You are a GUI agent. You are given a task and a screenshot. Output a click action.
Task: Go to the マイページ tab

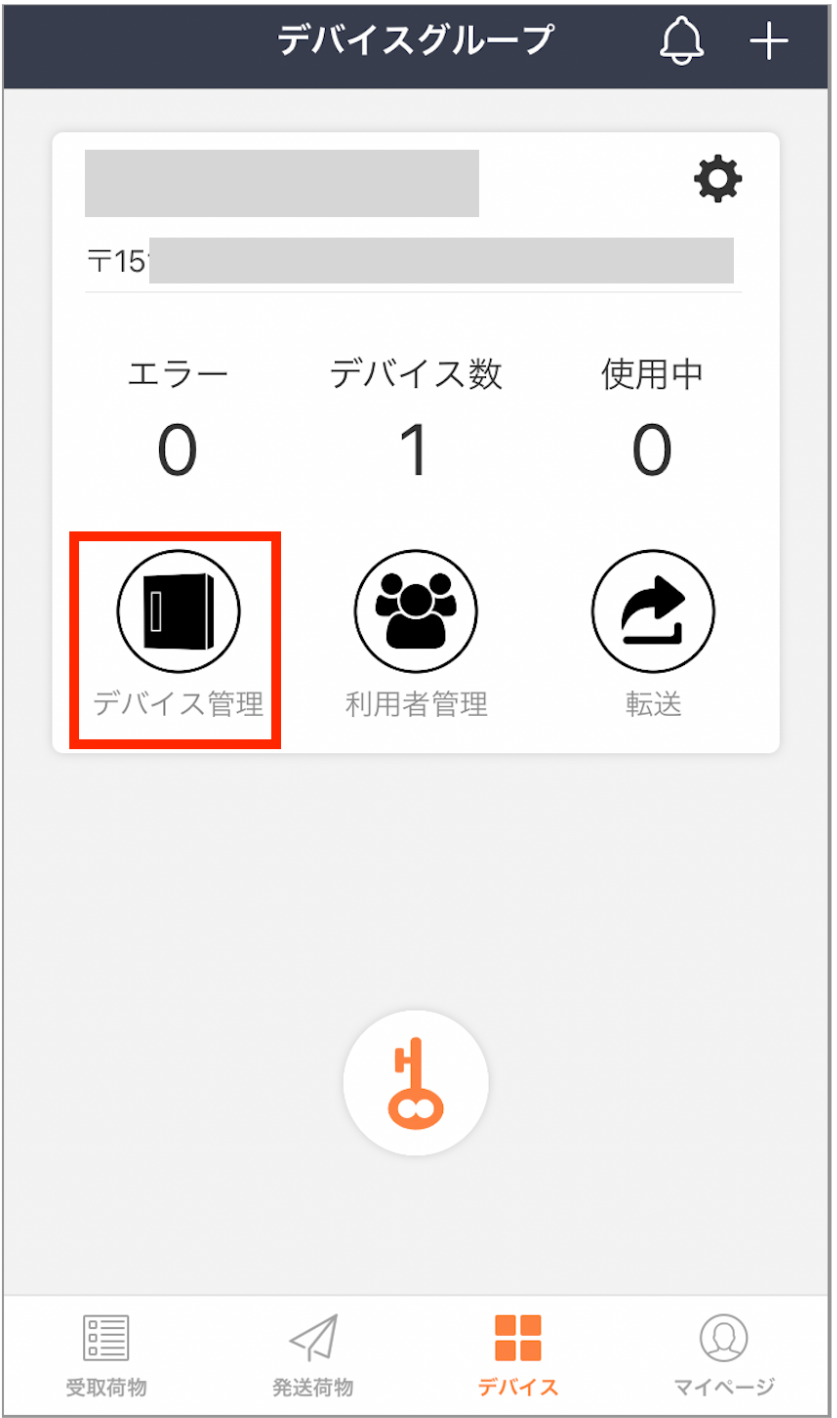coord(724,1355)
